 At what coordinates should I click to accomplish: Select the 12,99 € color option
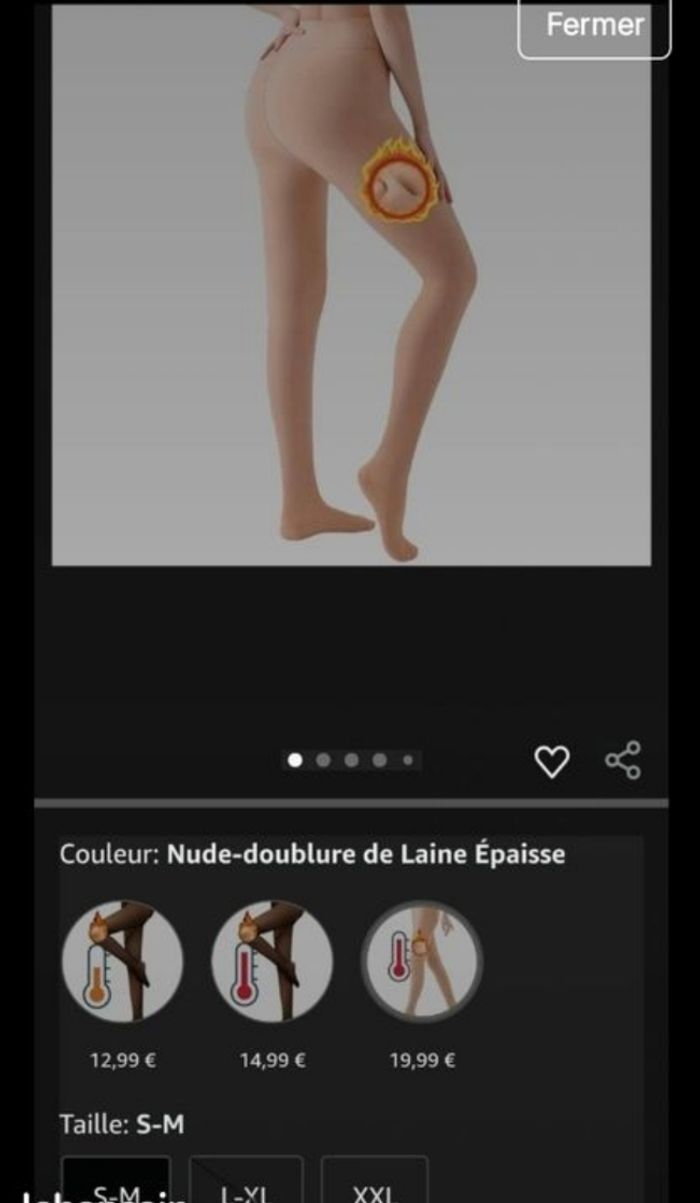tap(122, 960)
